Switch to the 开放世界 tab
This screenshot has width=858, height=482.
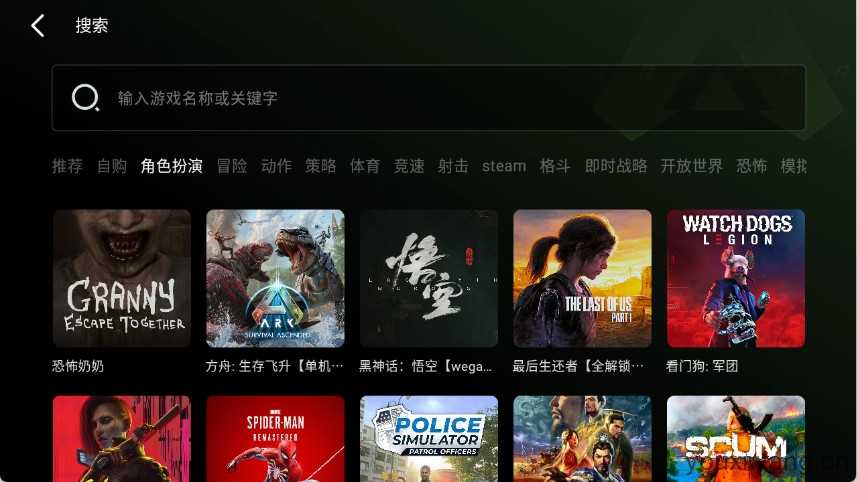[691, 166]
